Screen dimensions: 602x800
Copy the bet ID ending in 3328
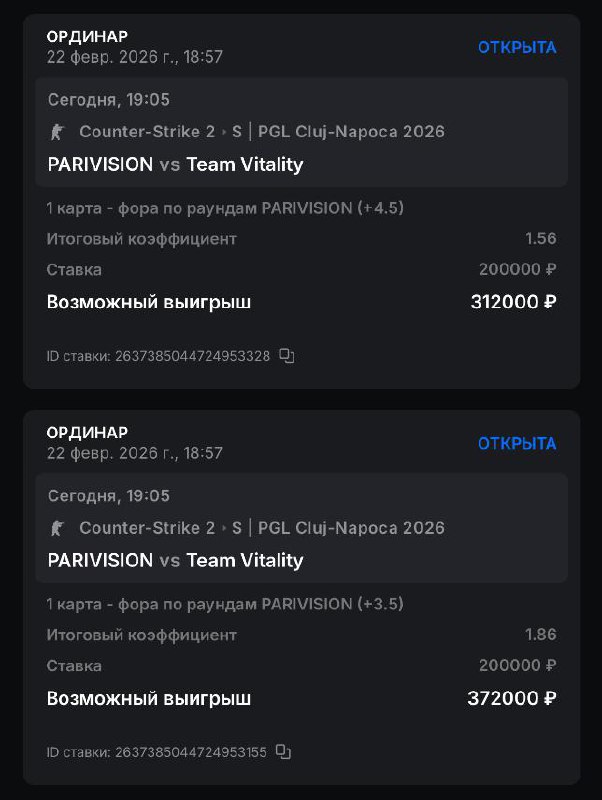(286, 356)
